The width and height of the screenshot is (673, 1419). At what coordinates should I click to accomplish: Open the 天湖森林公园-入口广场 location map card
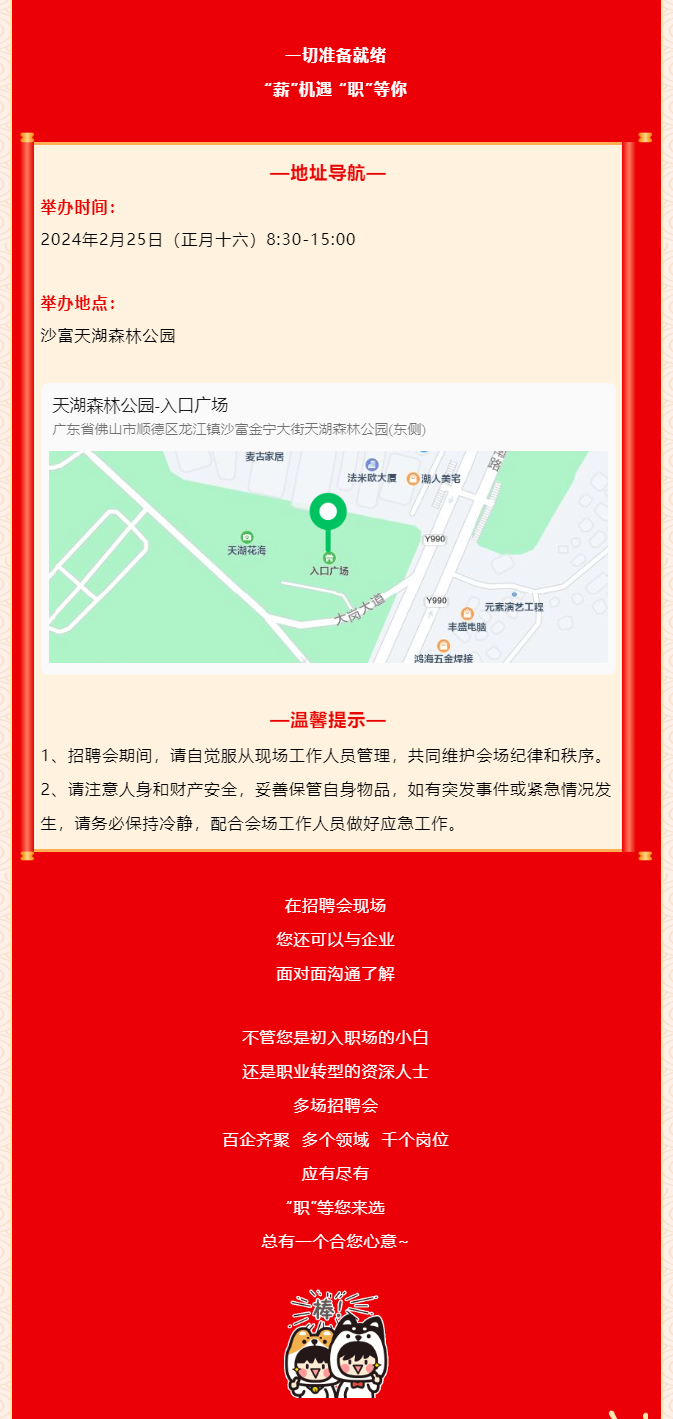[328, 530]
